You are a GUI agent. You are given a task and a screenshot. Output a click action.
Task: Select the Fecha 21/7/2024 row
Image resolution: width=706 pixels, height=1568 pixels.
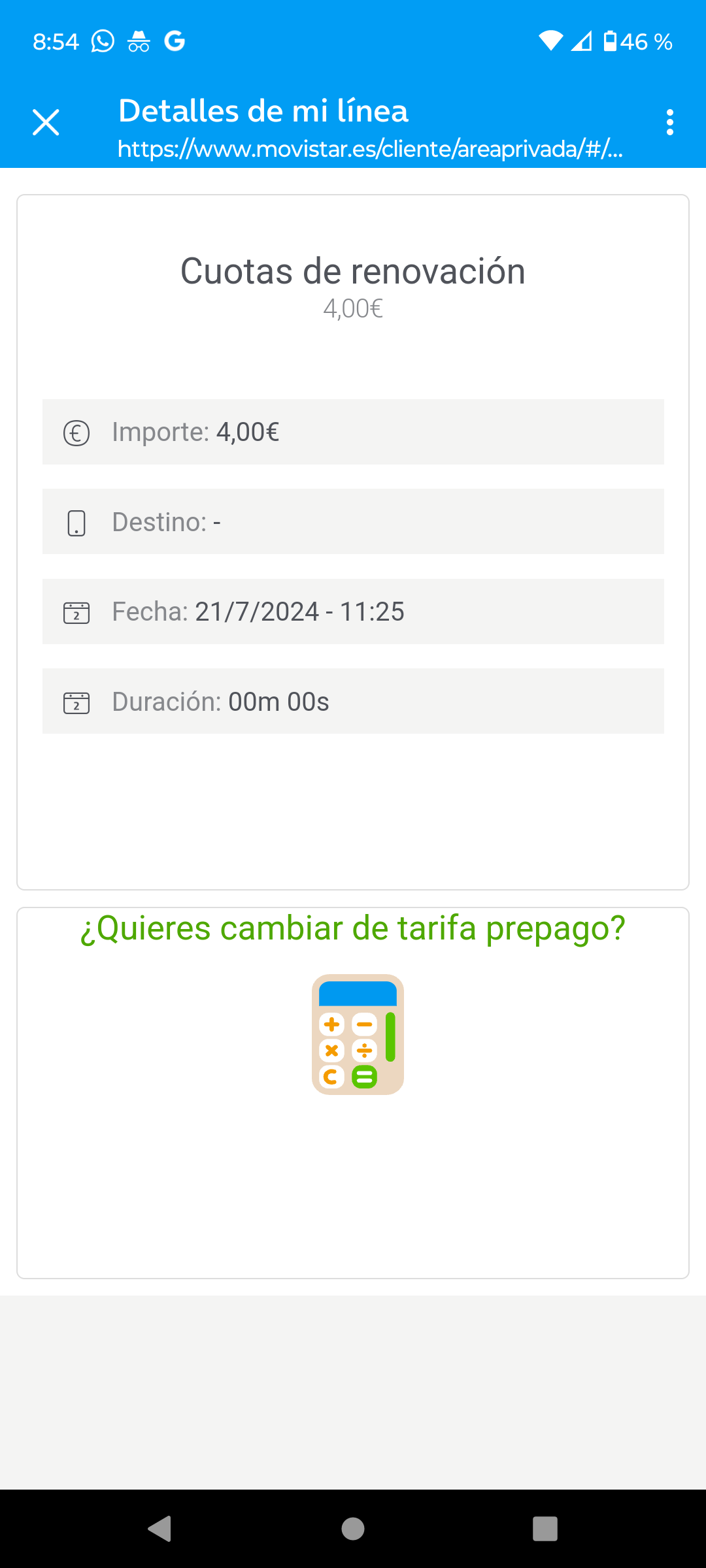(x=353, y=612)
